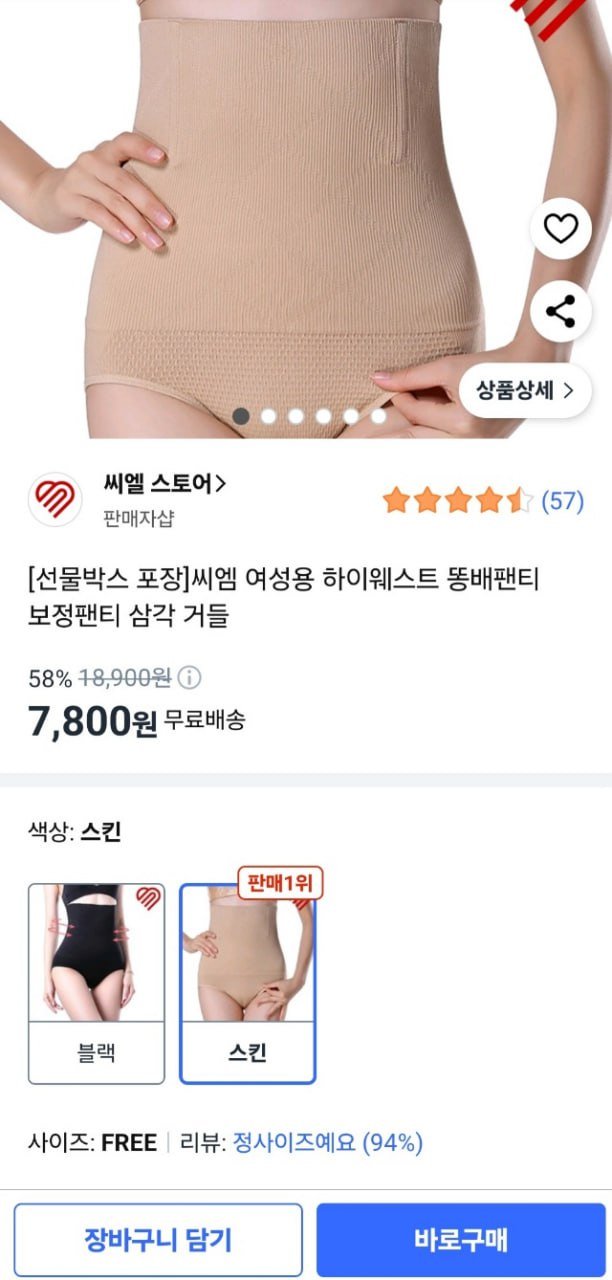612x1280 pixels.
Task: Select the 스킨 color option
Action: 248,983
